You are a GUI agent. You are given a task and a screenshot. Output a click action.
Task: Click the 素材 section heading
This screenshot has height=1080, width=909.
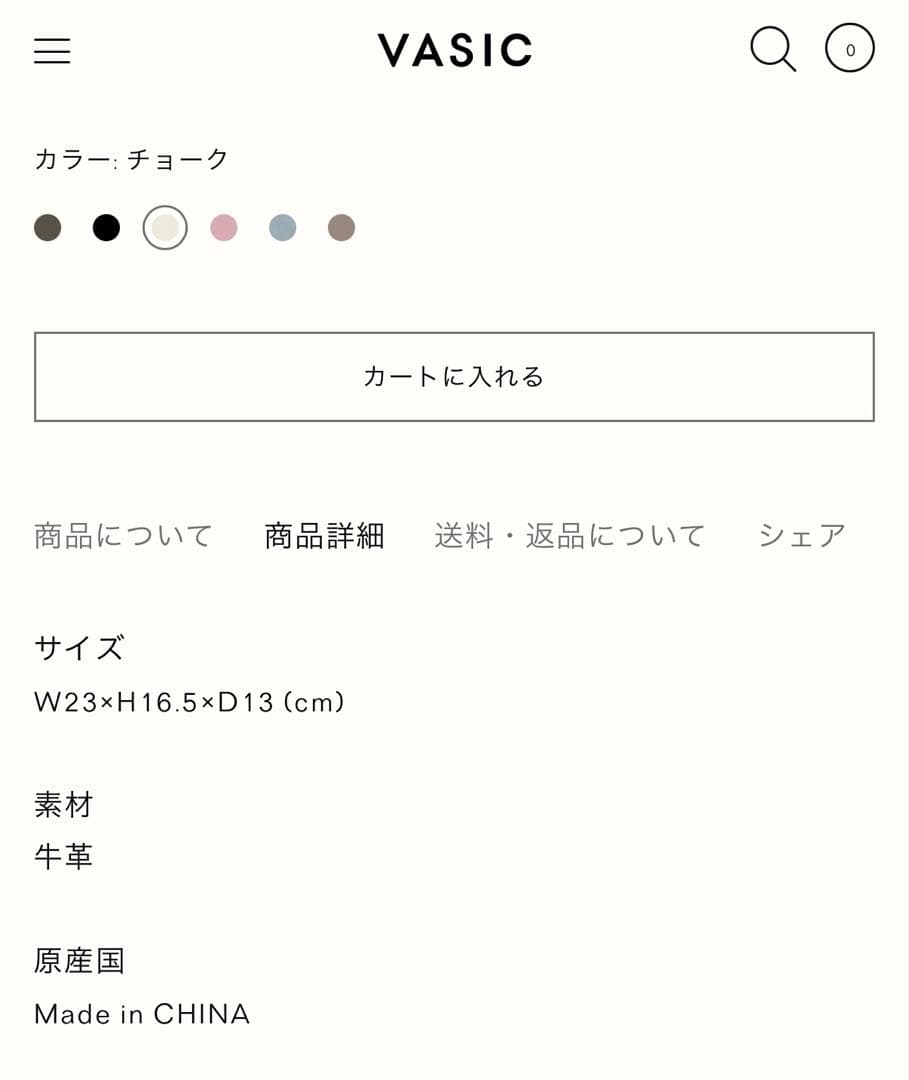point(64,805)
